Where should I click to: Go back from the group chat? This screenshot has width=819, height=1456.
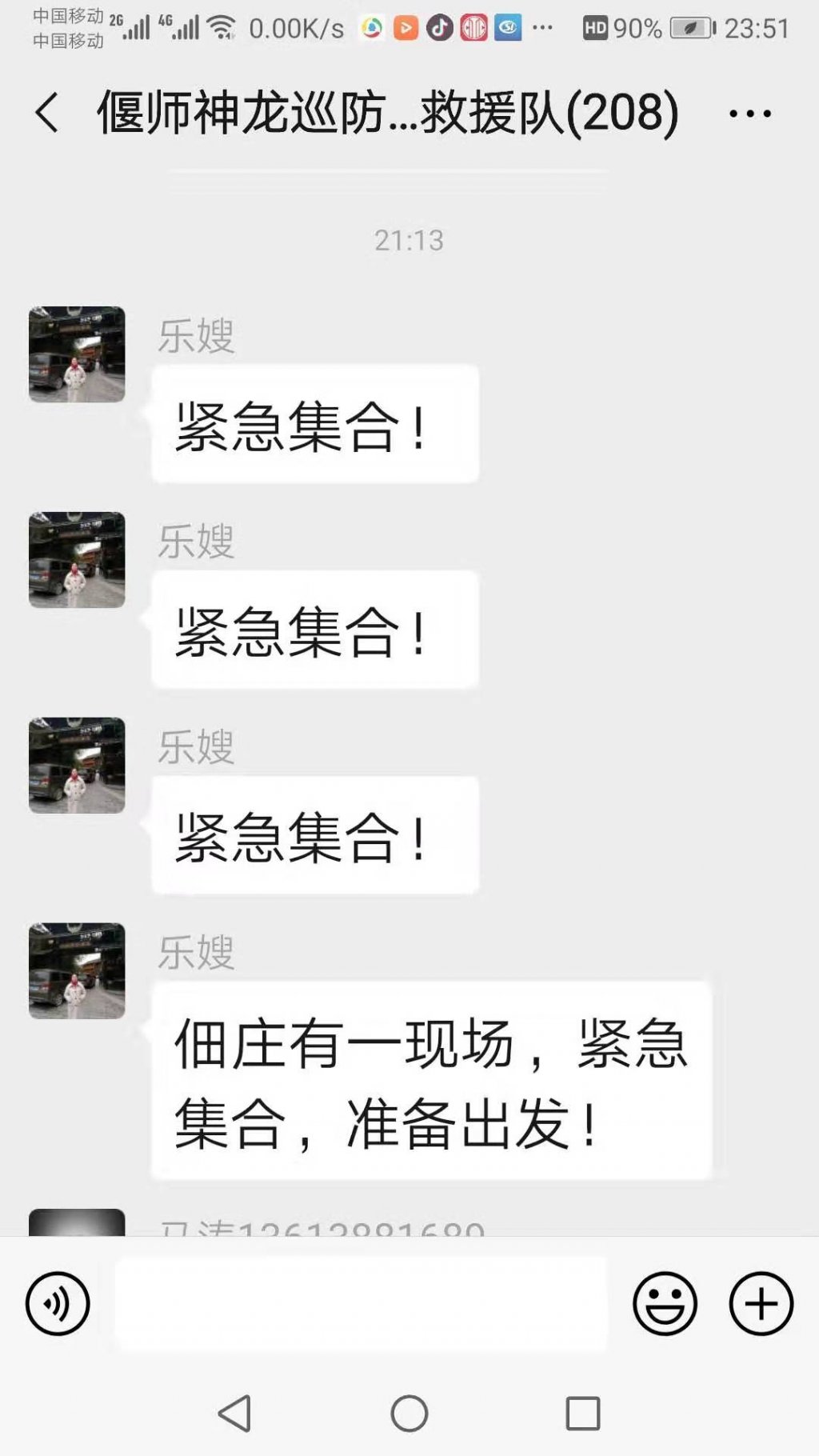coord(48,112)
